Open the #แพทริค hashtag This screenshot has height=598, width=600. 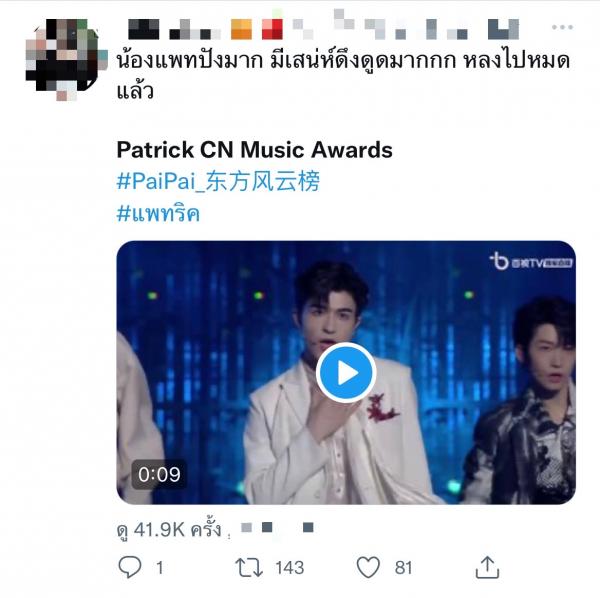tap(158, 215)
